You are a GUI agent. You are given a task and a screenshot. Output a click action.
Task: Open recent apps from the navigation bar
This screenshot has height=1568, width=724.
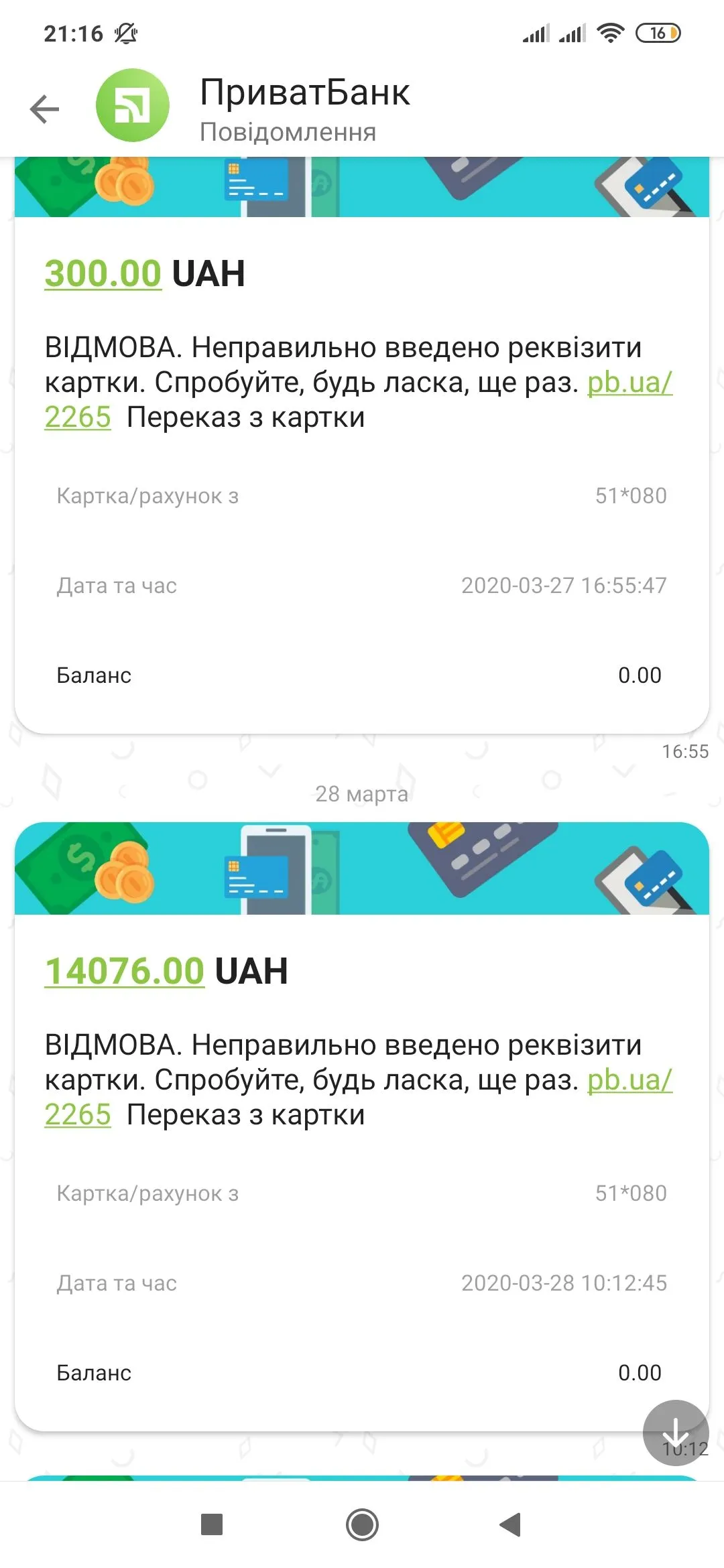[212, 1524]
